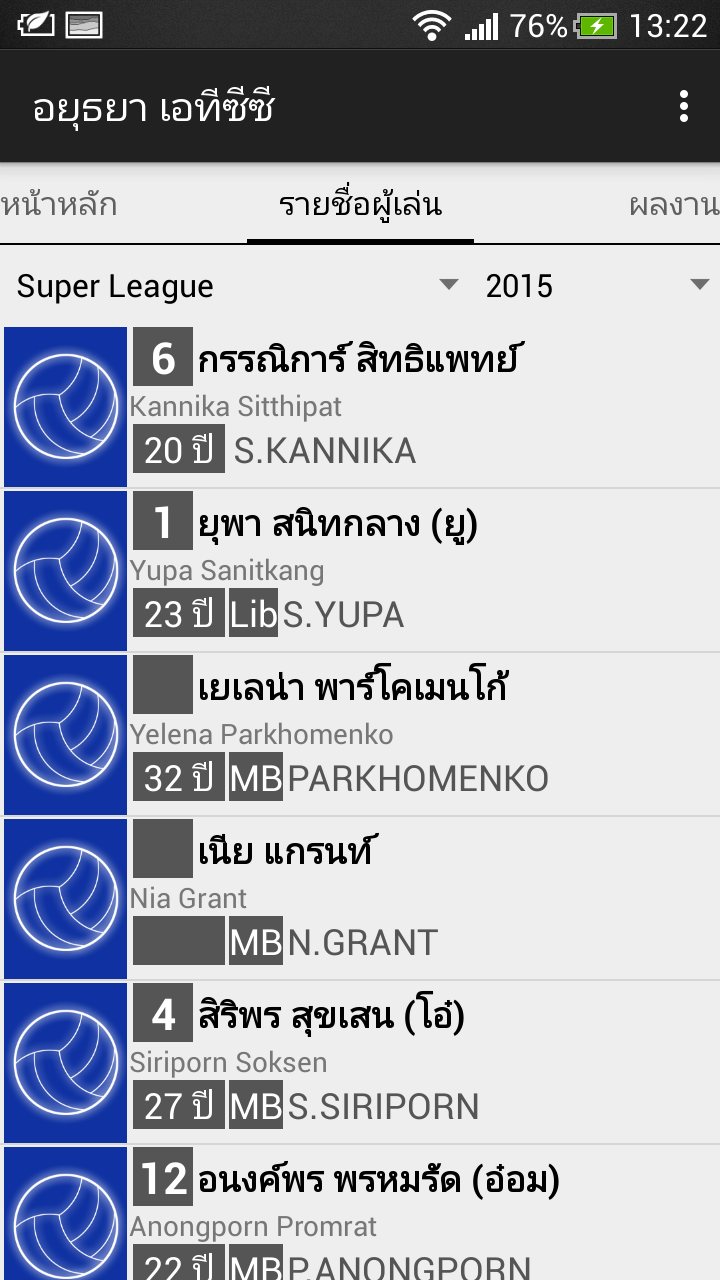Open player Kannika Sitthipat
This screenshot has height=1280, width=720.
click(x=360, y=407)
